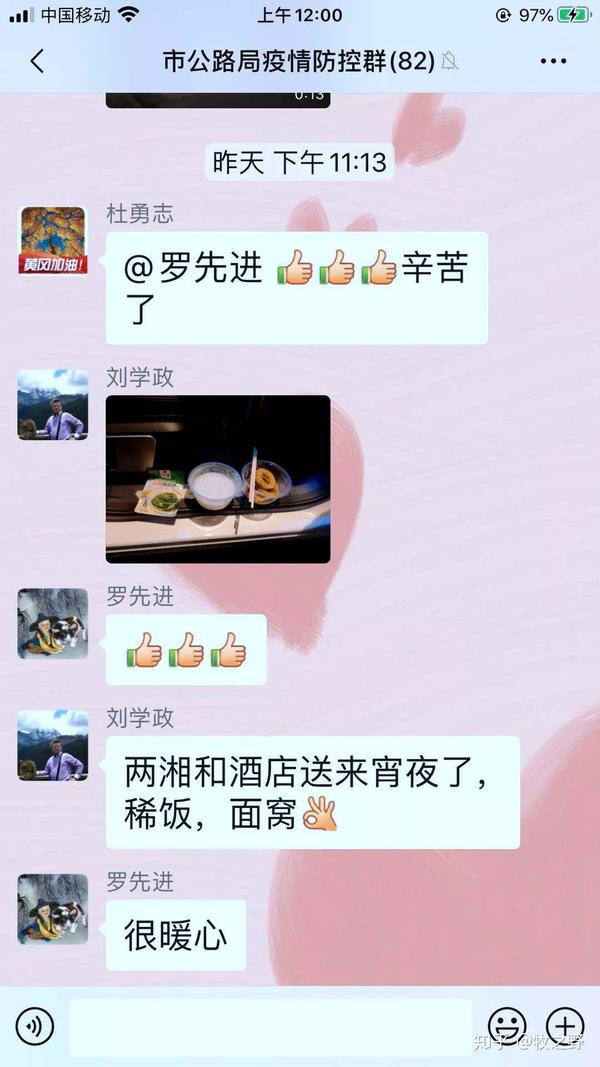Open 罗先进's avatar beside 很暖心
Viewport: 600px width, 1067px height.
tap(53, 909)
